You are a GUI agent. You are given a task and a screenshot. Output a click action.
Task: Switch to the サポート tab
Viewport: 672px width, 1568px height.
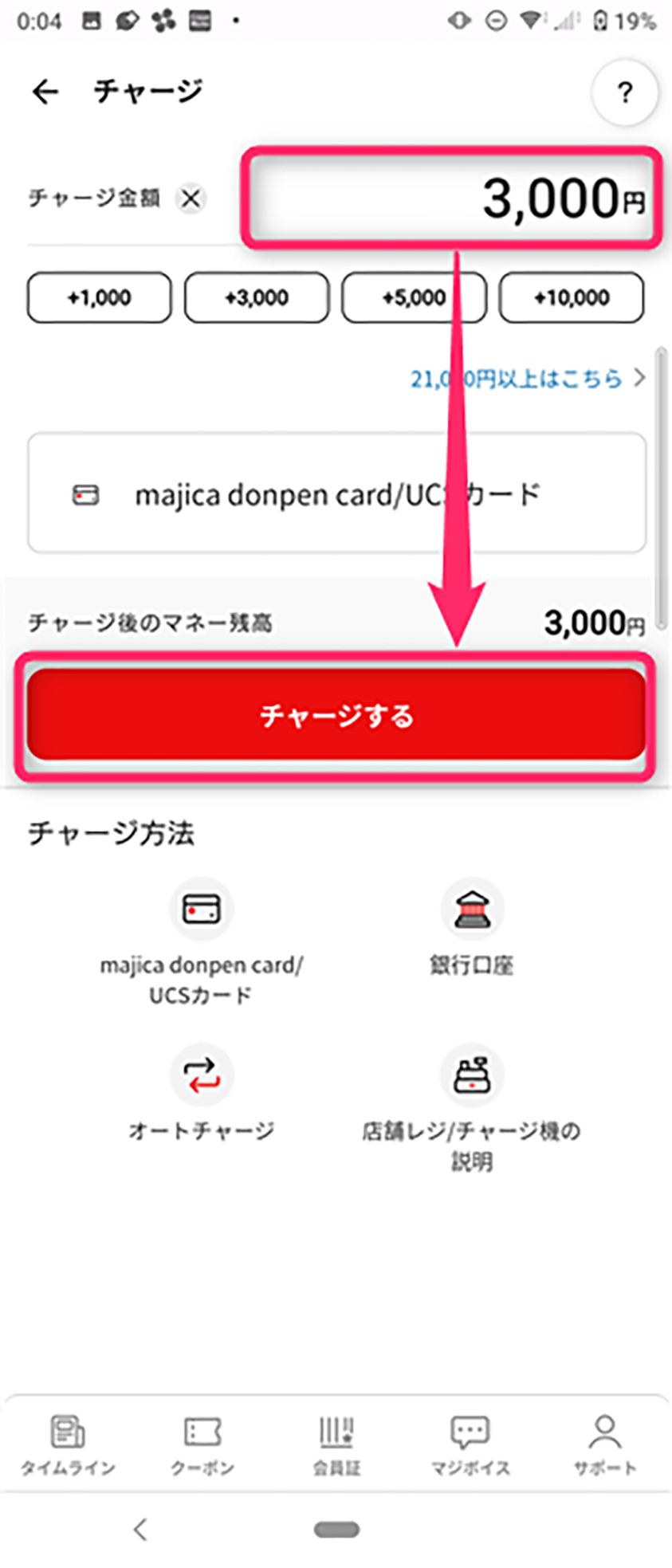pos(604,1444)
